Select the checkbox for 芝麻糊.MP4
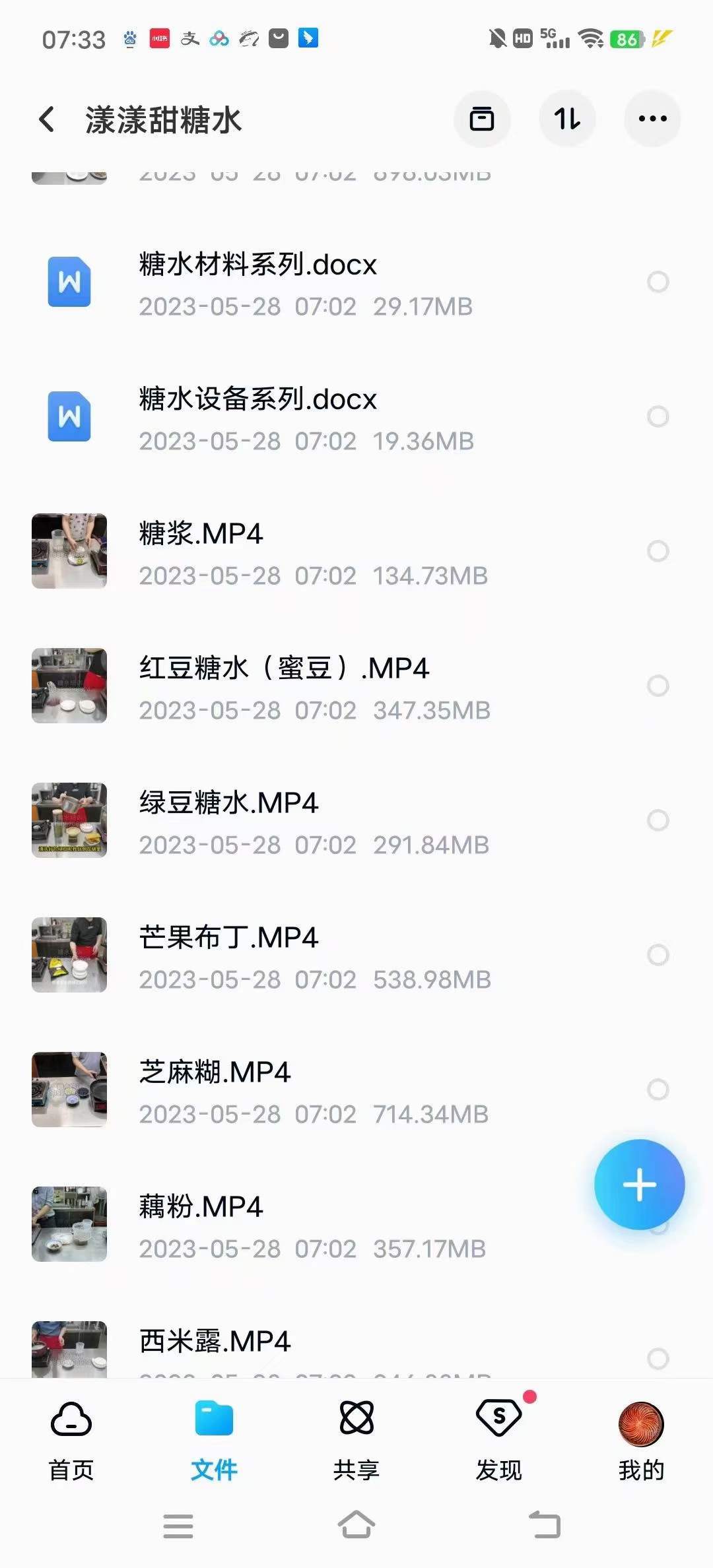713x1568 pixels. point(659,1089)
